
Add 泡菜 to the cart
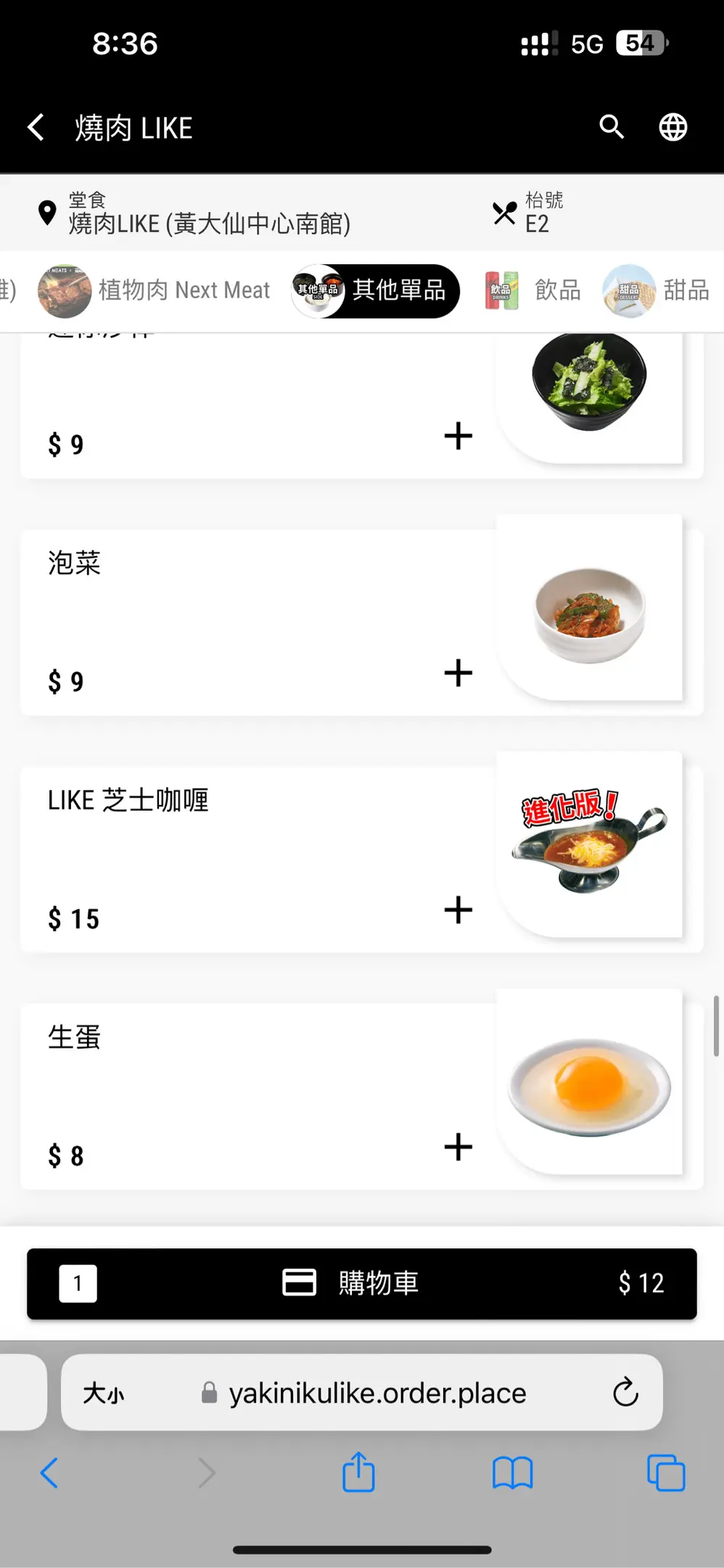[x=458, y=673]
